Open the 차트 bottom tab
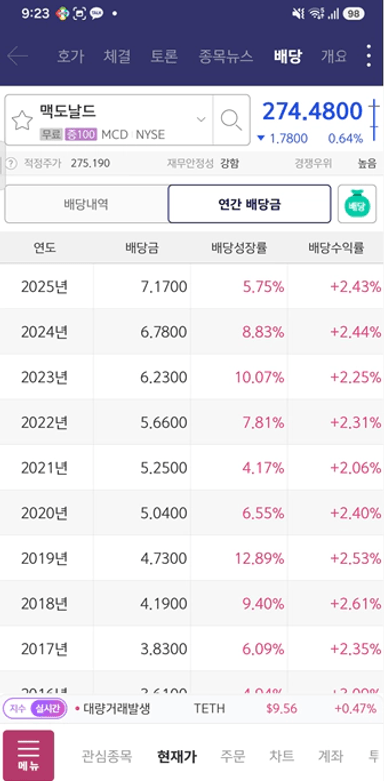This screenshot has height=781, width=384. [281, 757]
